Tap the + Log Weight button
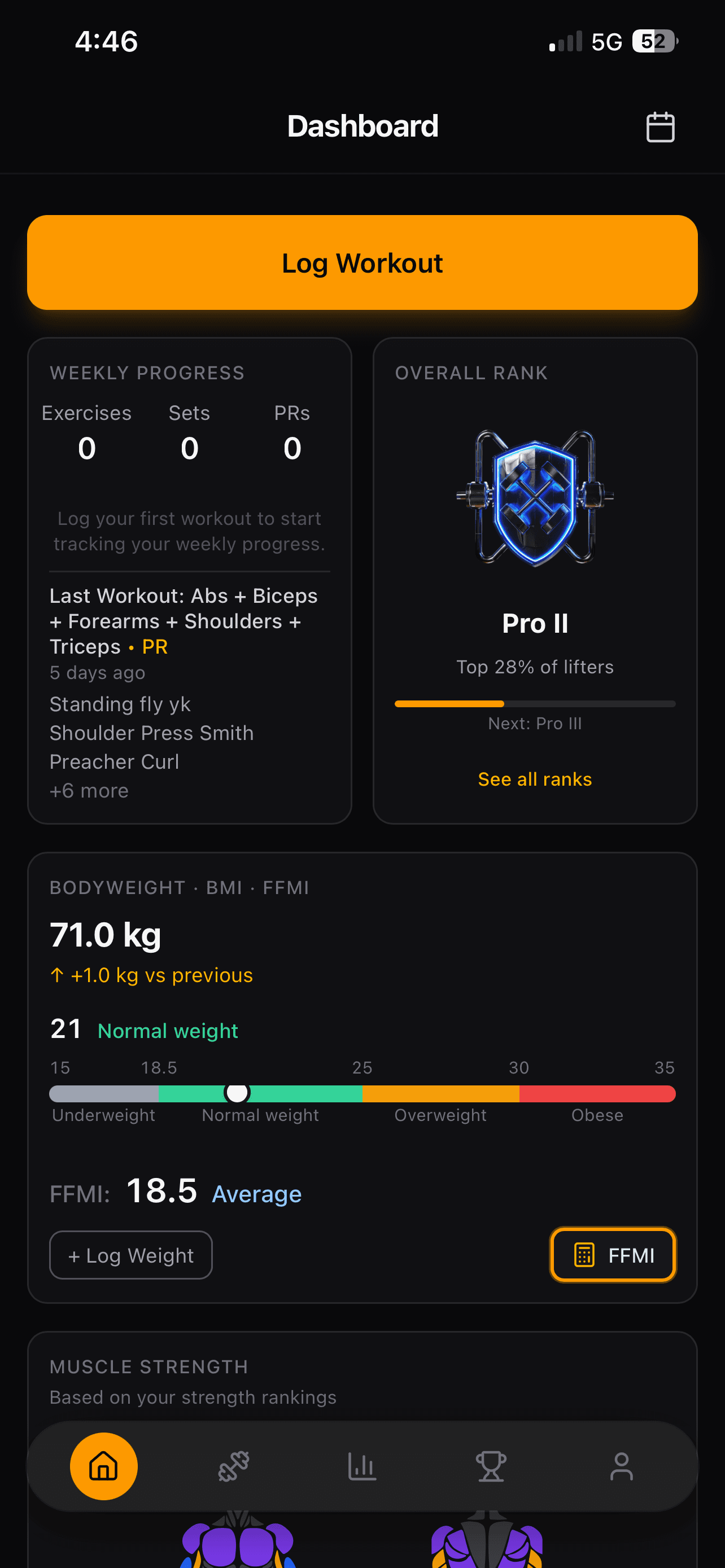 (131, 1255)
